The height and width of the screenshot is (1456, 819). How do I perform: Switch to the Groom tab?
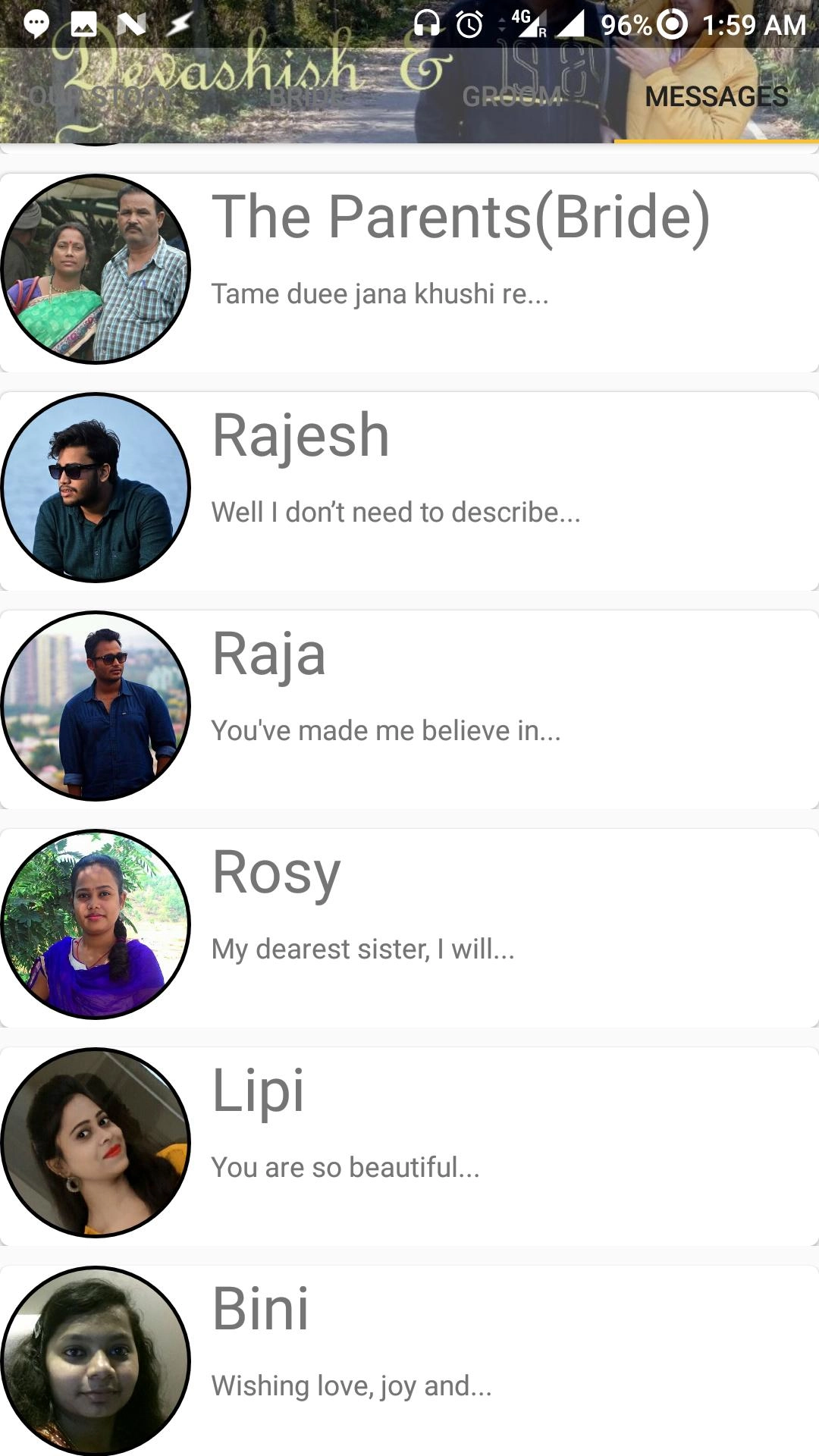pos(512,96)
